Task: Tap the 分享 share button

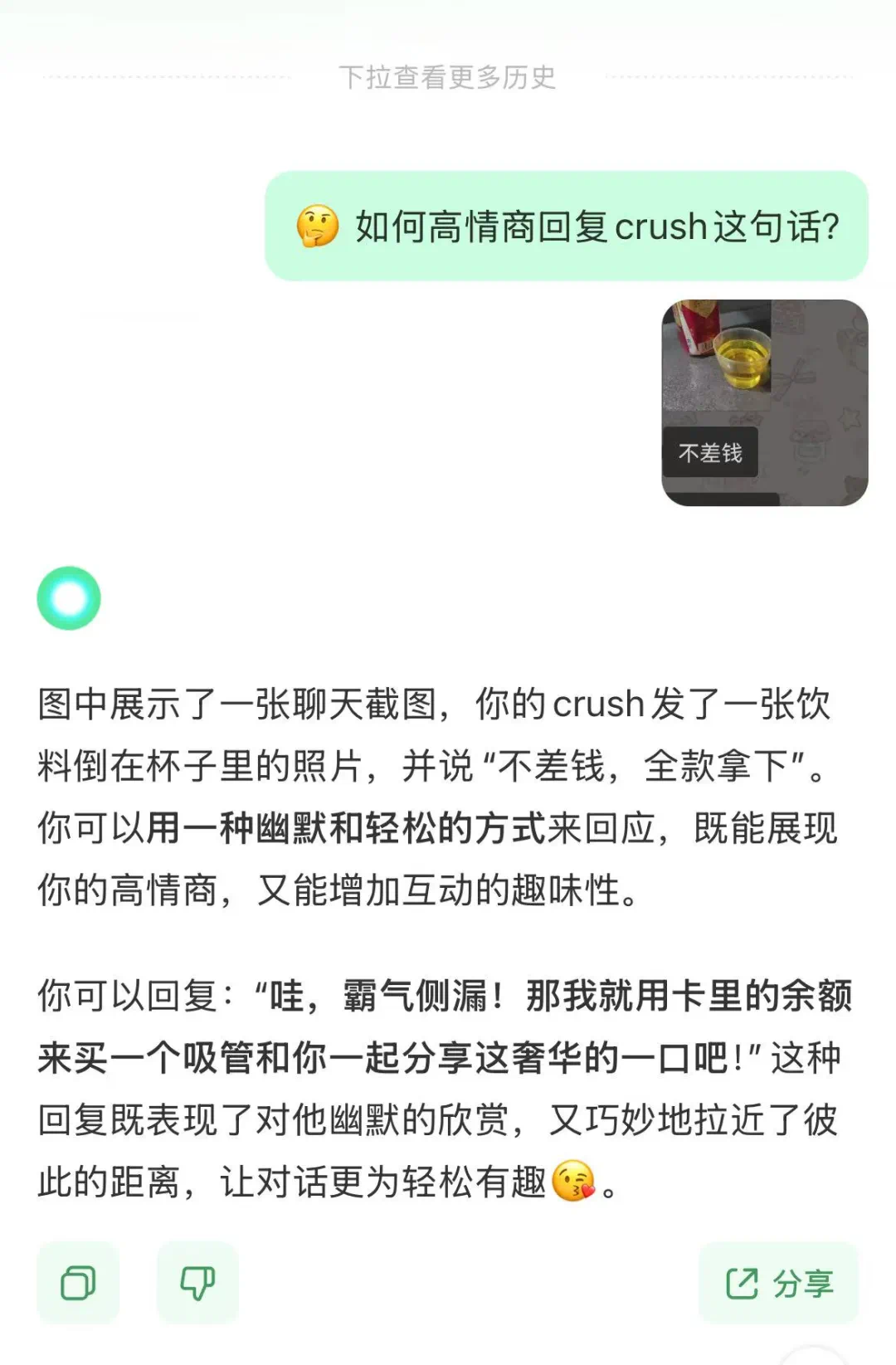Action: [x=778, y=1283]
